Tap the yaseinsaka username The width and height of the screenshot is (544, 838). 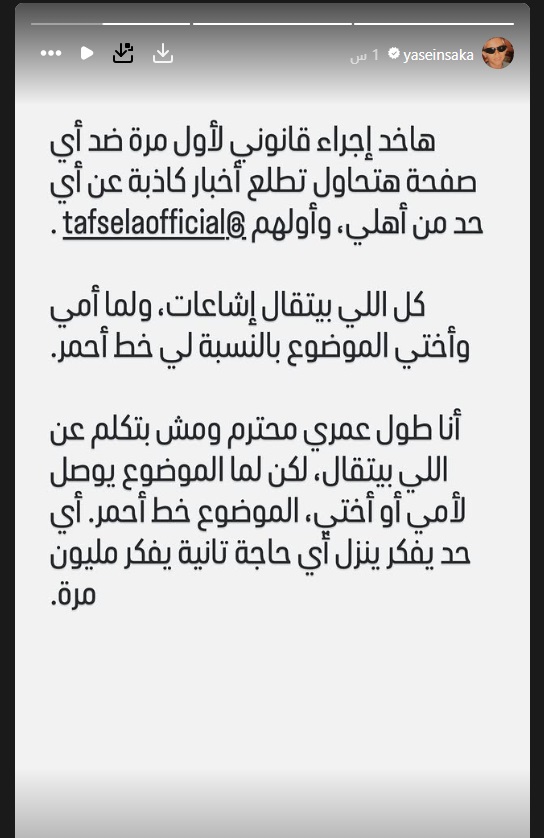click(x=438, y=55)
